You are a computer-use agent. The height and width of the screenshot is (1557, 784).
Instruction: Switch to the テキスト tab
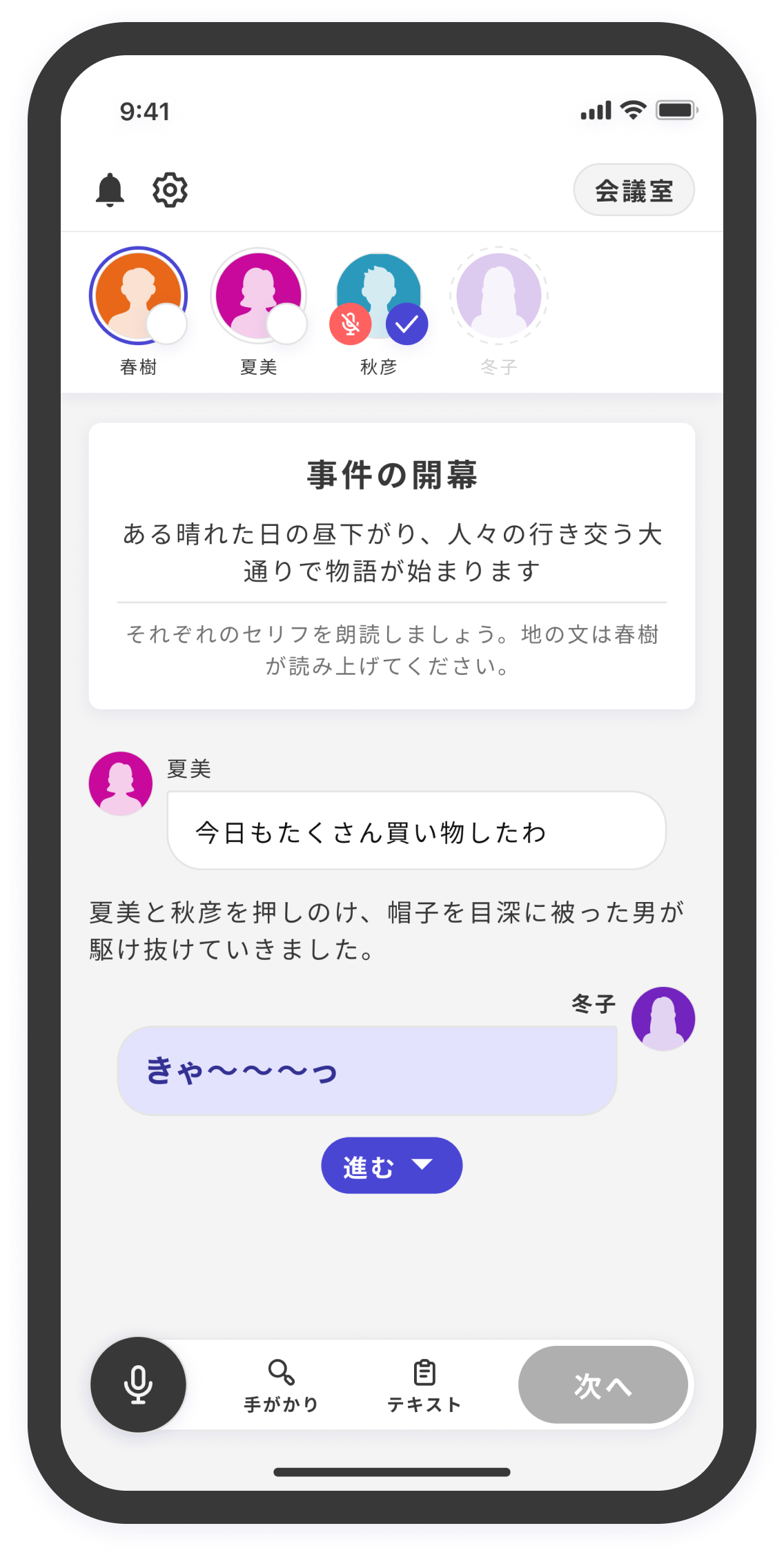pos(424,1384)
